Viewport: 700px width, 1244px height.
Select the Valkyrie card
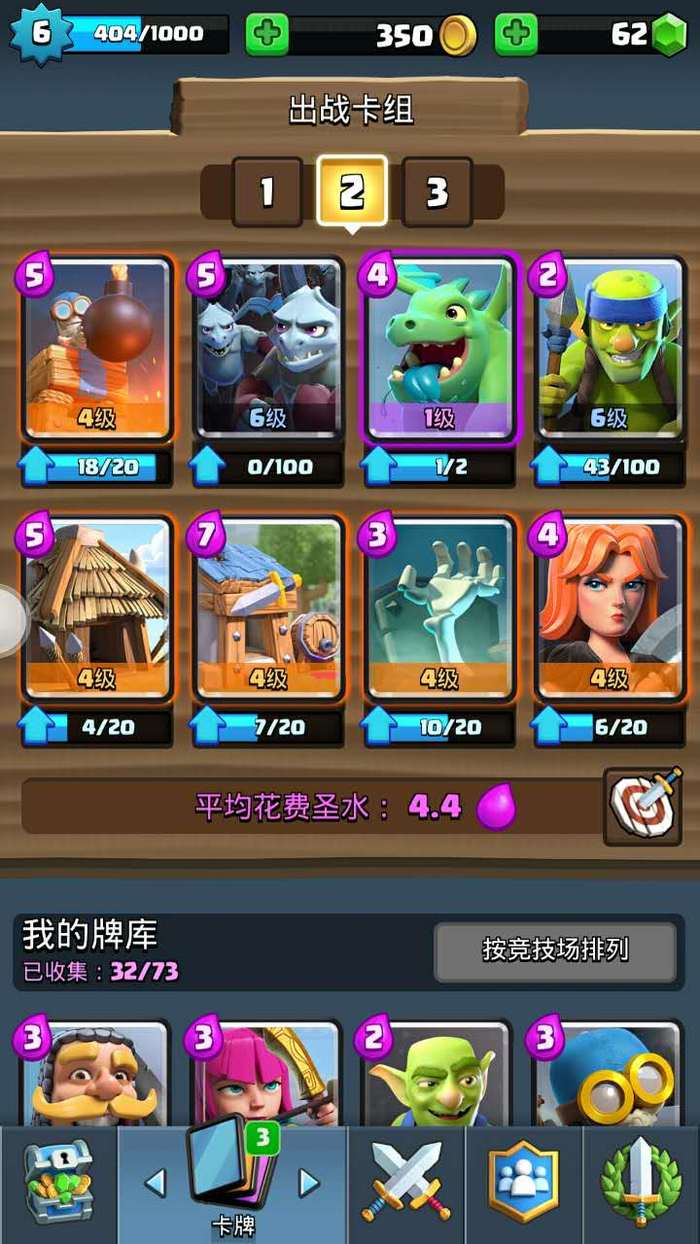point(610,608)
